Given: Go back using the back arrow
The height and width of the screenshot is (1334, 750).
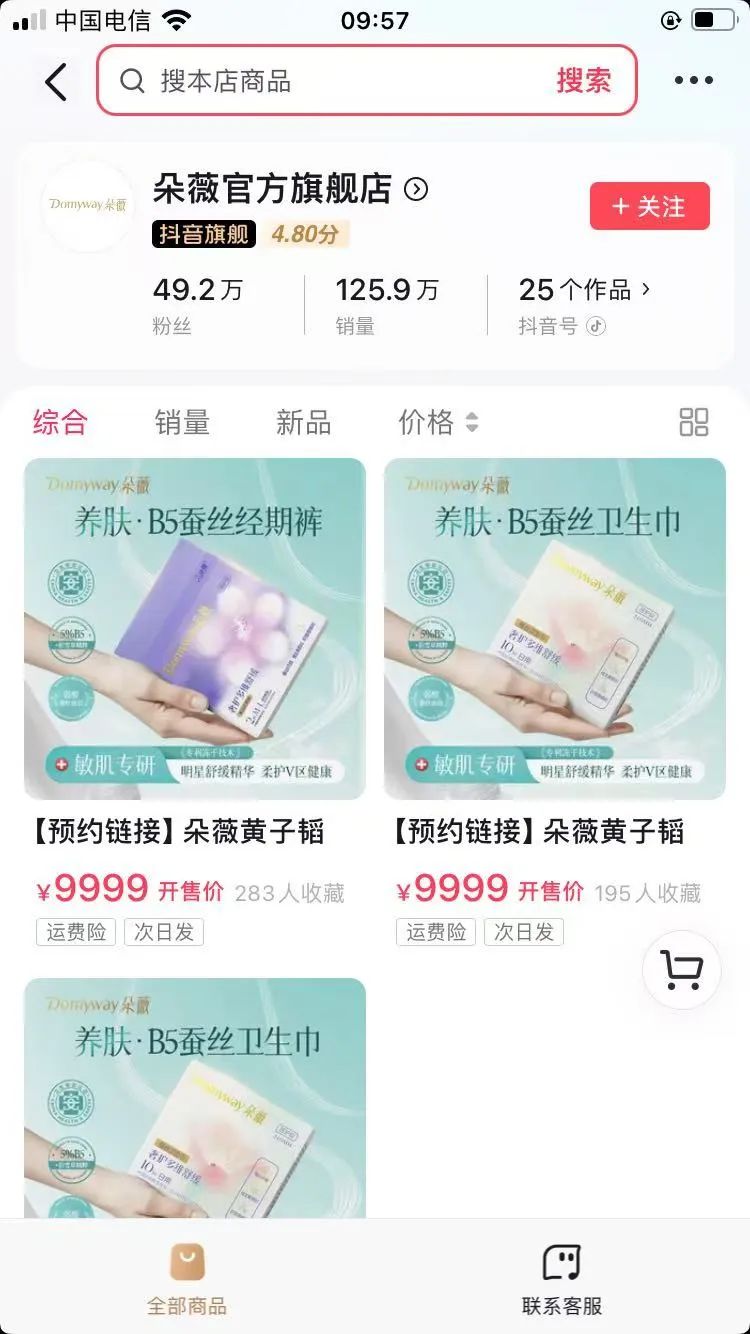Looking at the screenshot, I should tap(56, 82).
